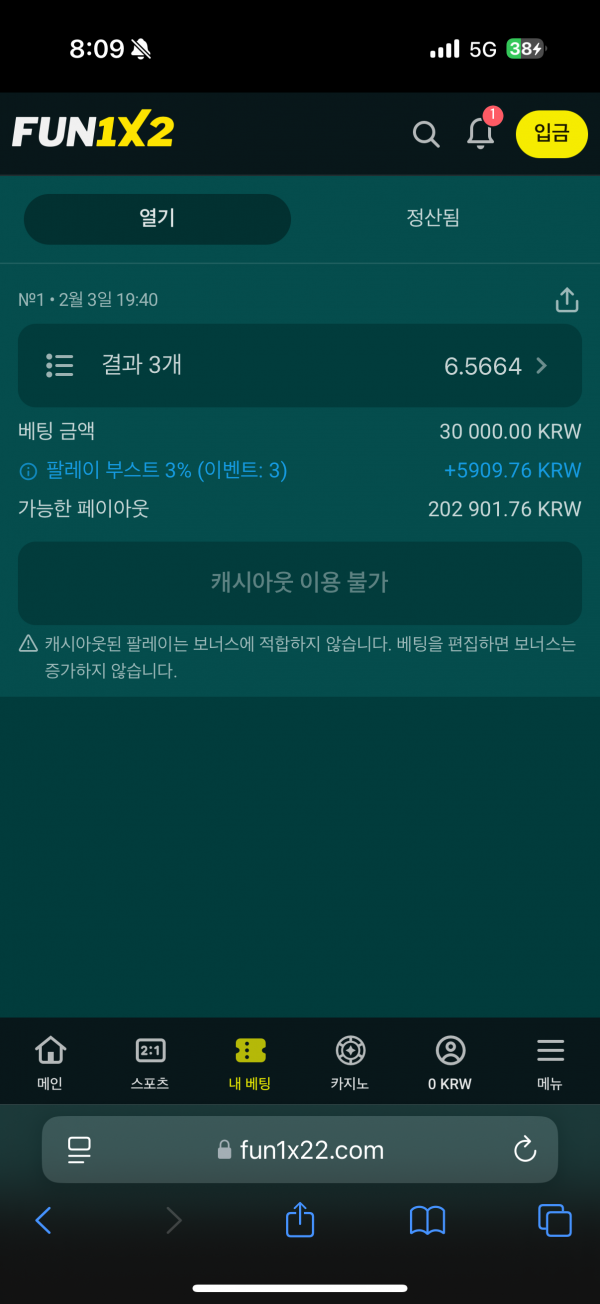Reload the page in Safari

[x=525, y=1150]
